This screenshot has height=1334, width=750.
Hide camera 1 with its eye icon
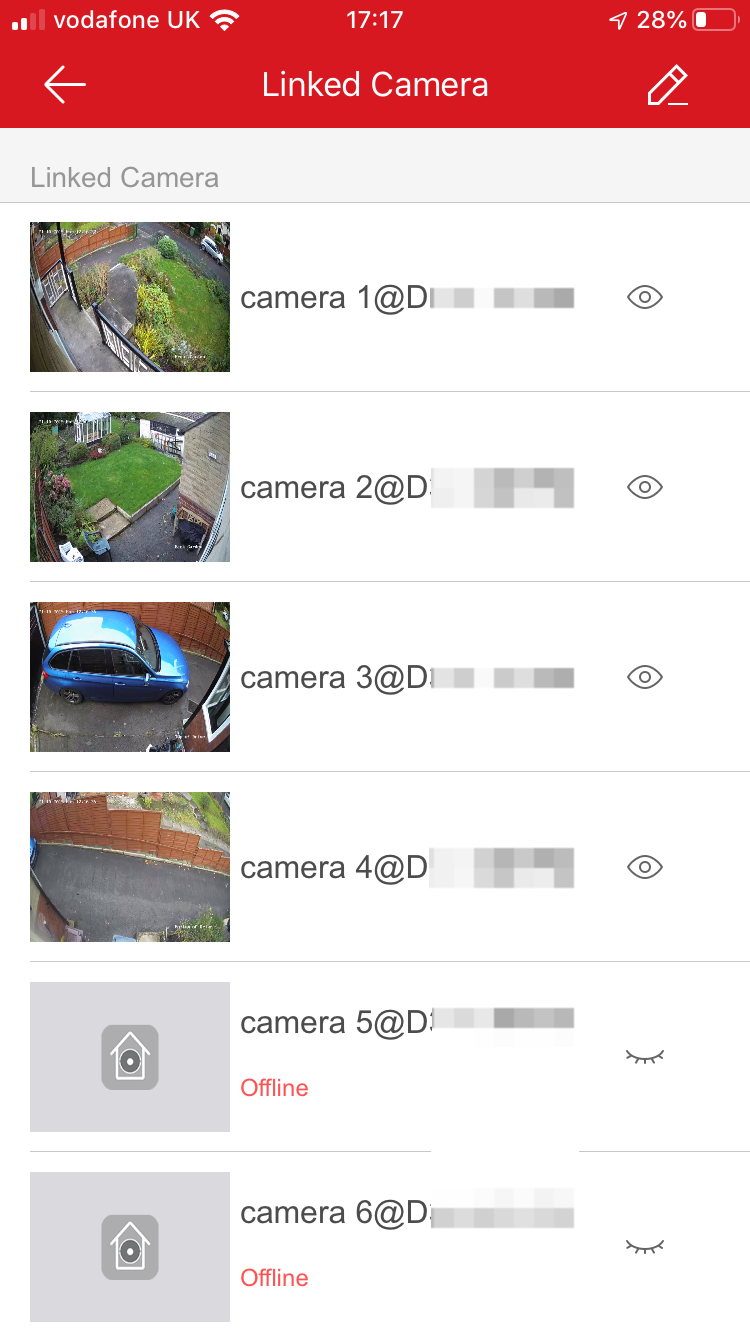coord(645,297)
